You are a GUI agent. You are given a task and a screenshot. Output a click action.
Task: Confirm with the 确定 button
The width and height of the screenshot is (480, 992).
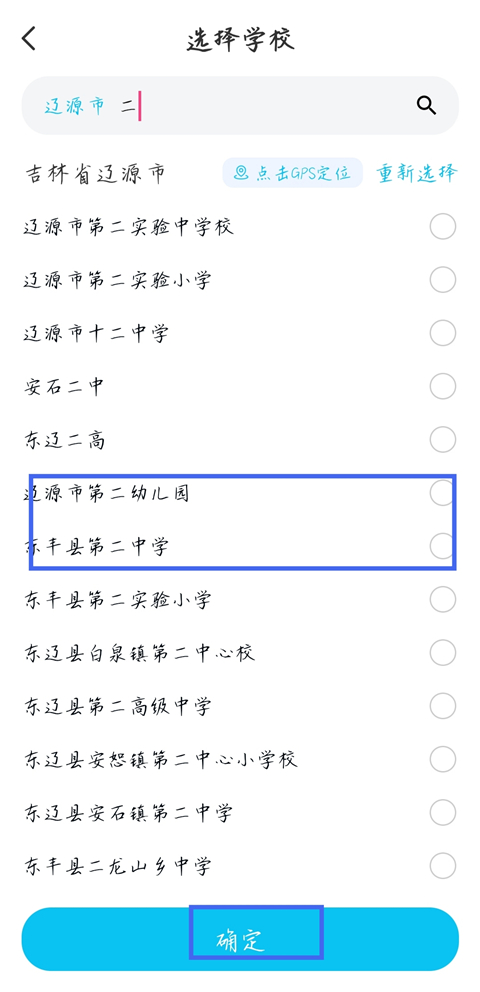(x=240, y=939)
